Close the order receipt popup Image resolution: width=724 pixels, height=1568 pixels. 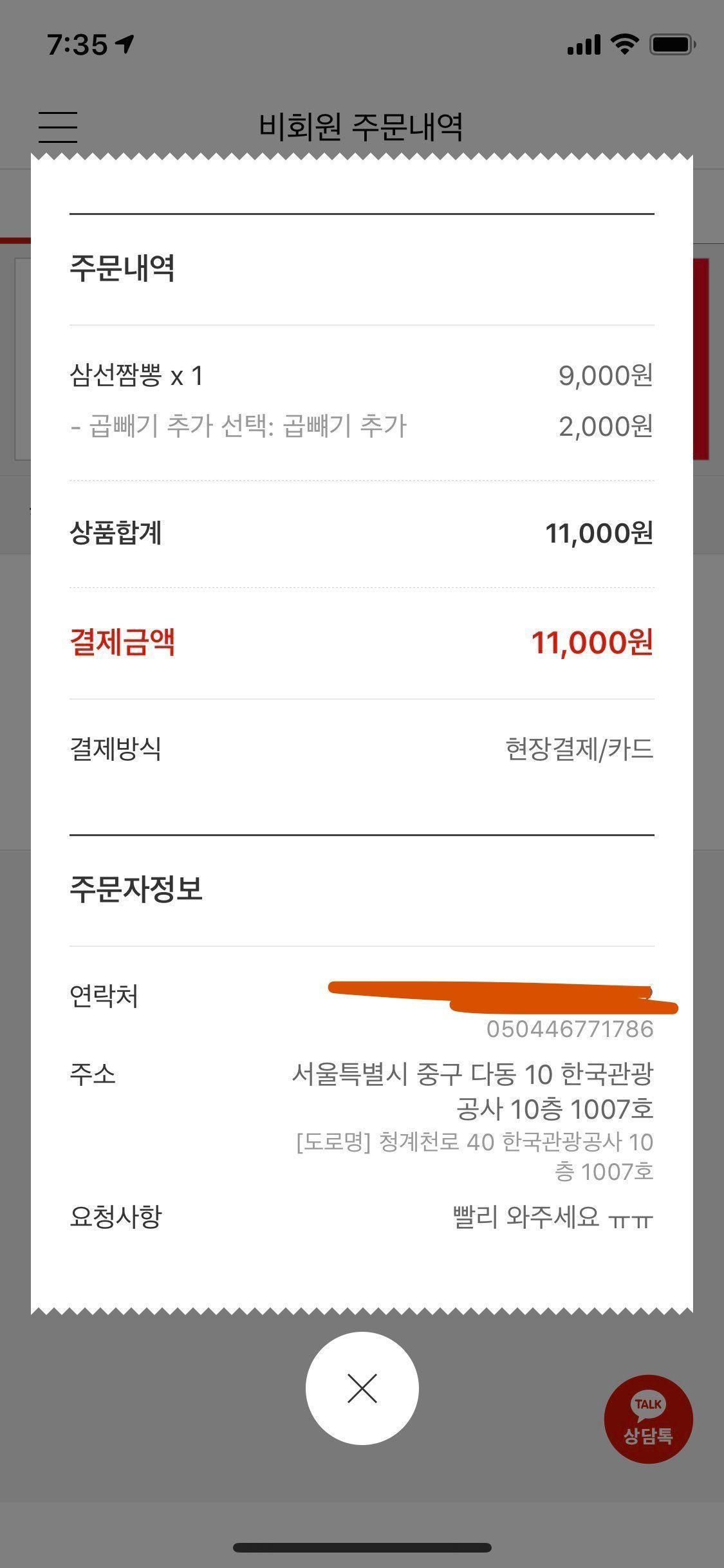[362, 1388]
